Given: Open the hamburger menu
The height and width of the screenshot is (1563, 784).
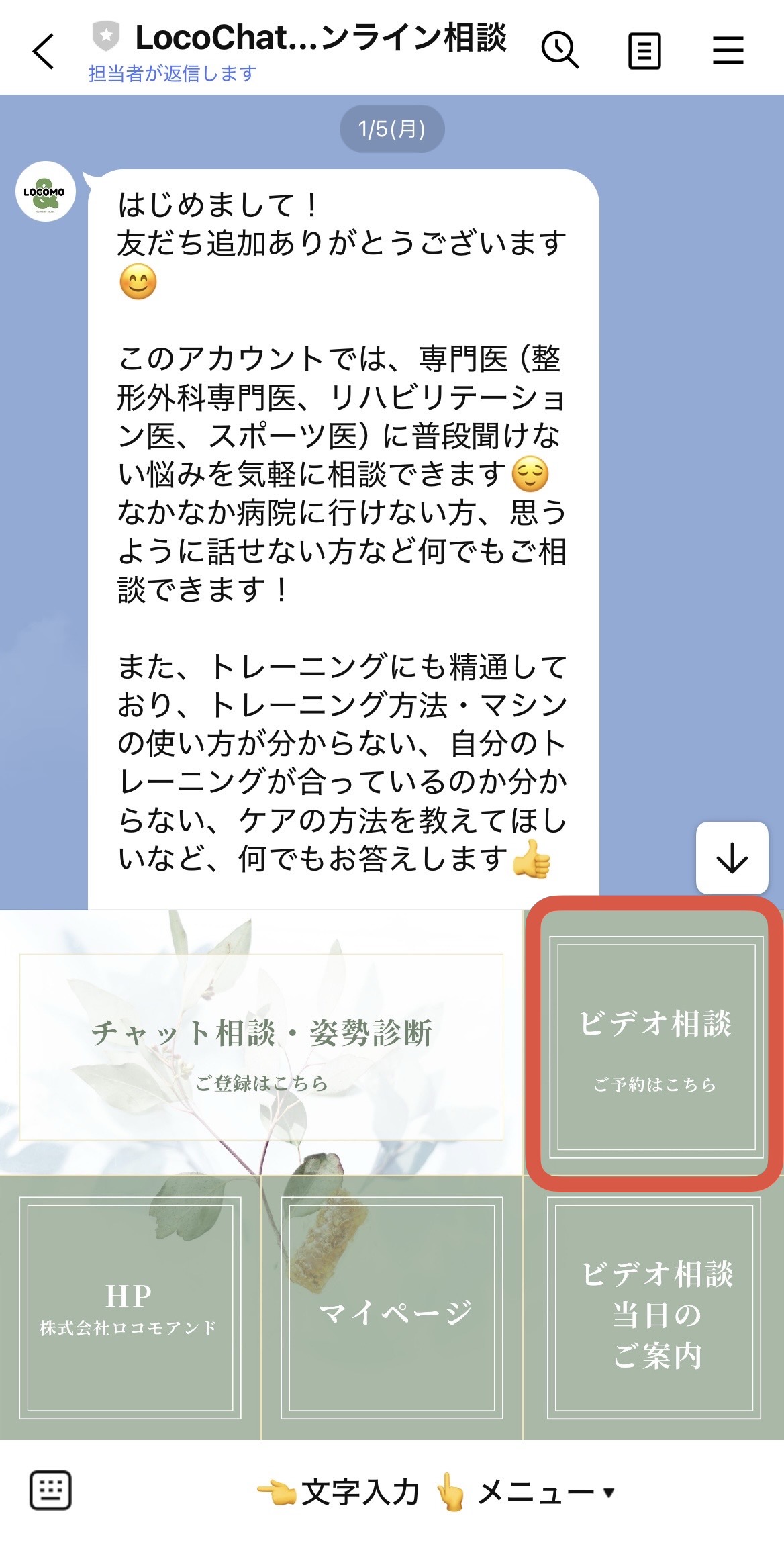Looking at the screenshot, I should 728,51.
